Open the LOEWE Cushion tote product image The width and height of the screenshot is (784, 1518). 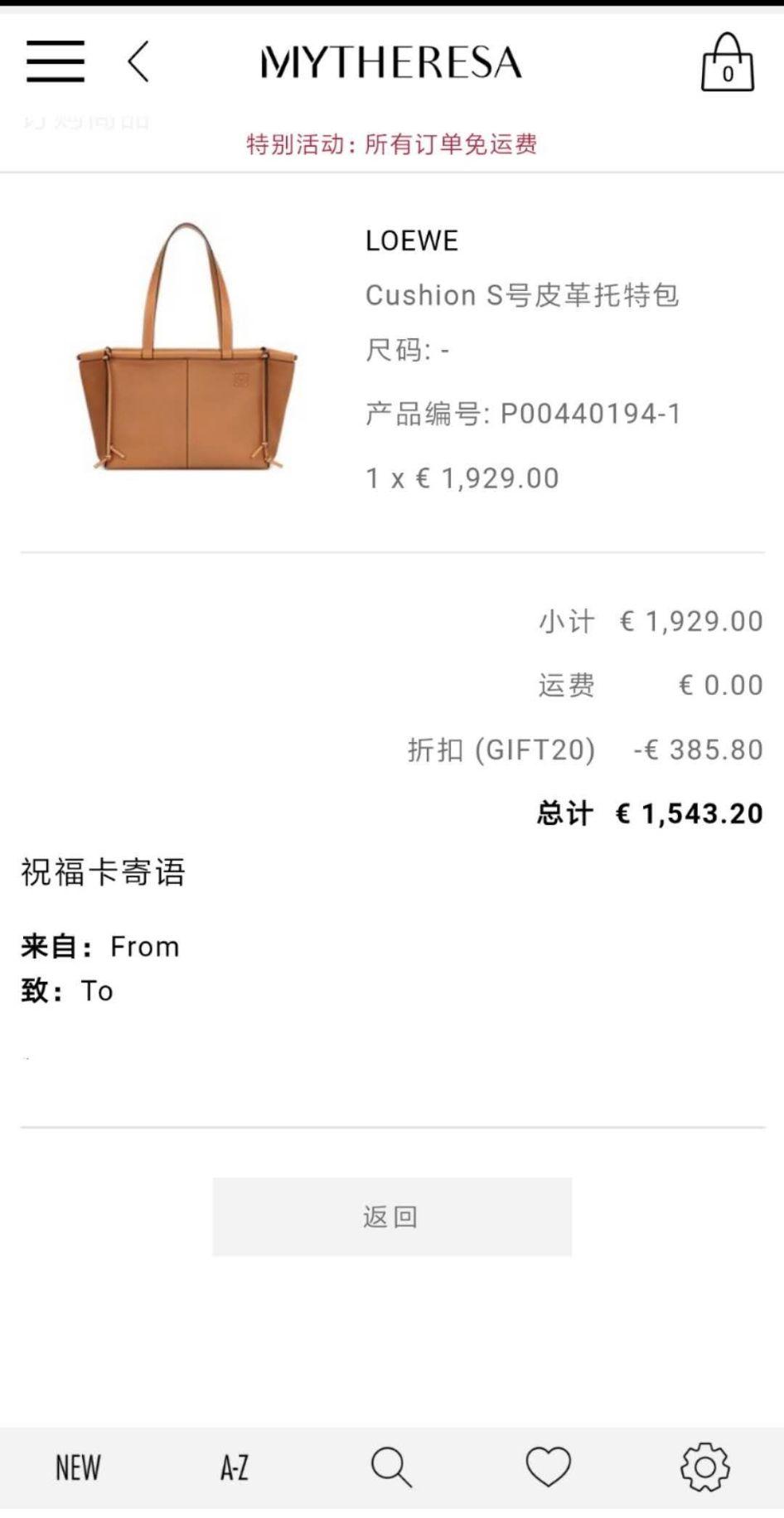pyautogui.click(x=186, y=348)
